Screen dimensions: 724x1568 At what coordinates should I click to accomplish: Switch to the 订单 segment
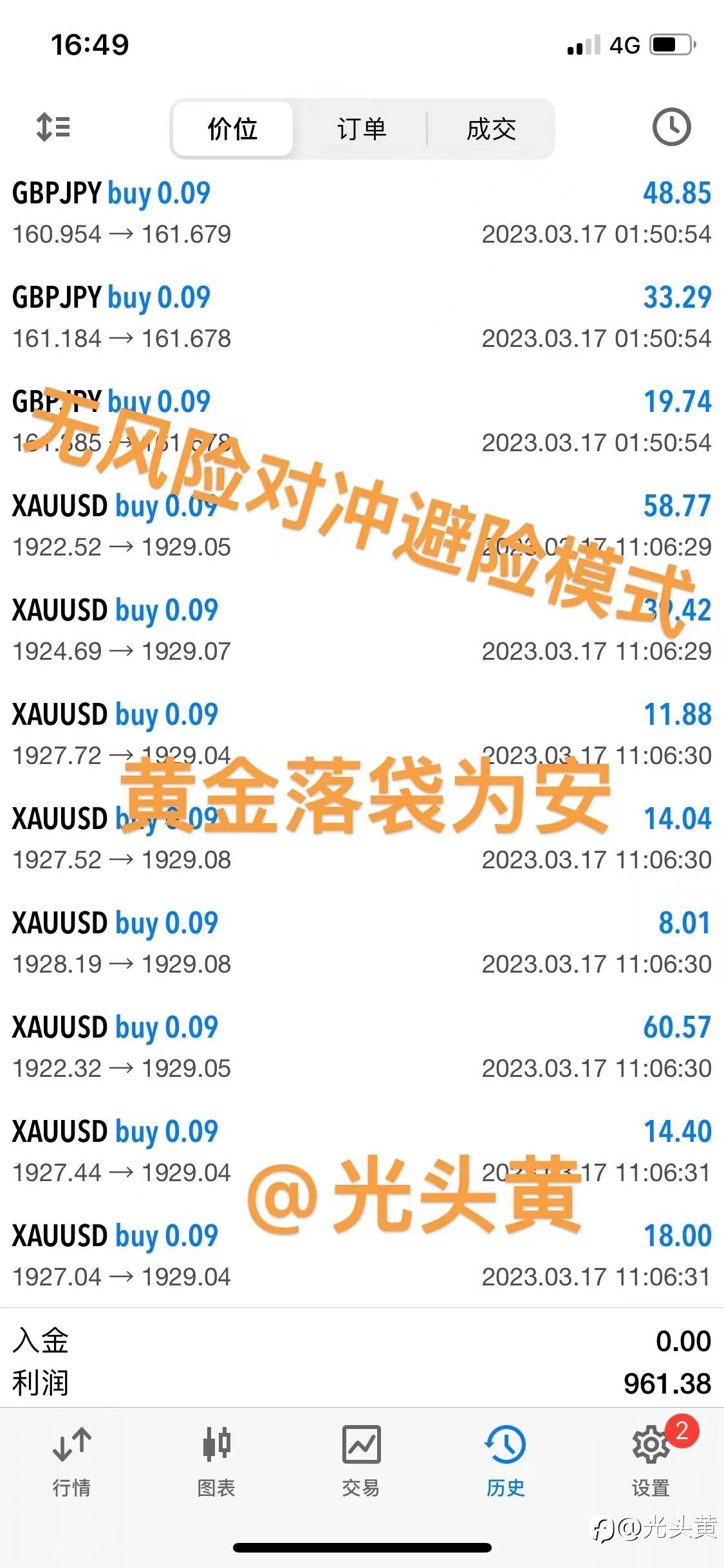pos(362,129)
